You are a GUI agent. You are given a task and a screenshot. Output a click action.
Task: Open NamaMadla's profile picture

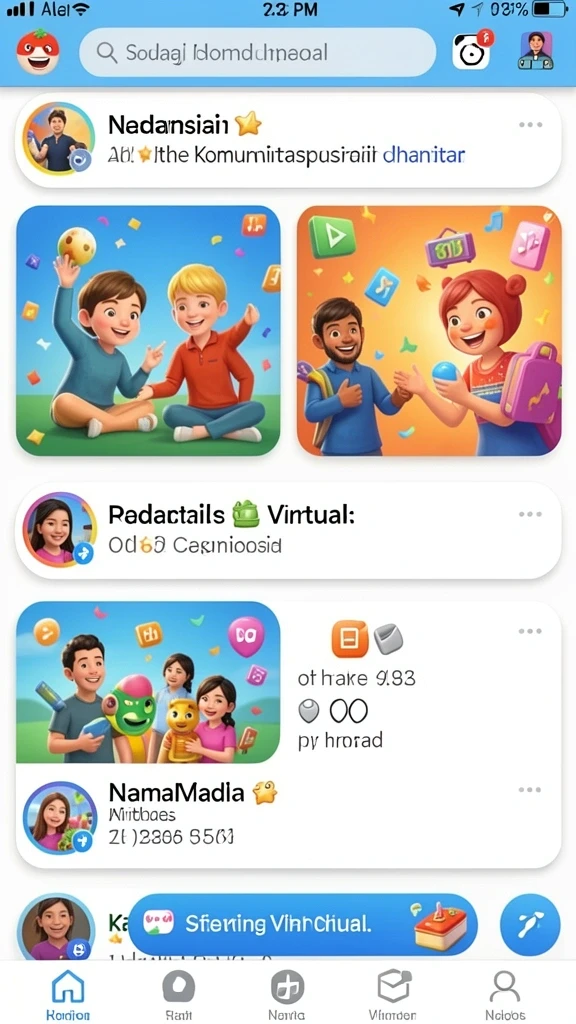[59, 817]
